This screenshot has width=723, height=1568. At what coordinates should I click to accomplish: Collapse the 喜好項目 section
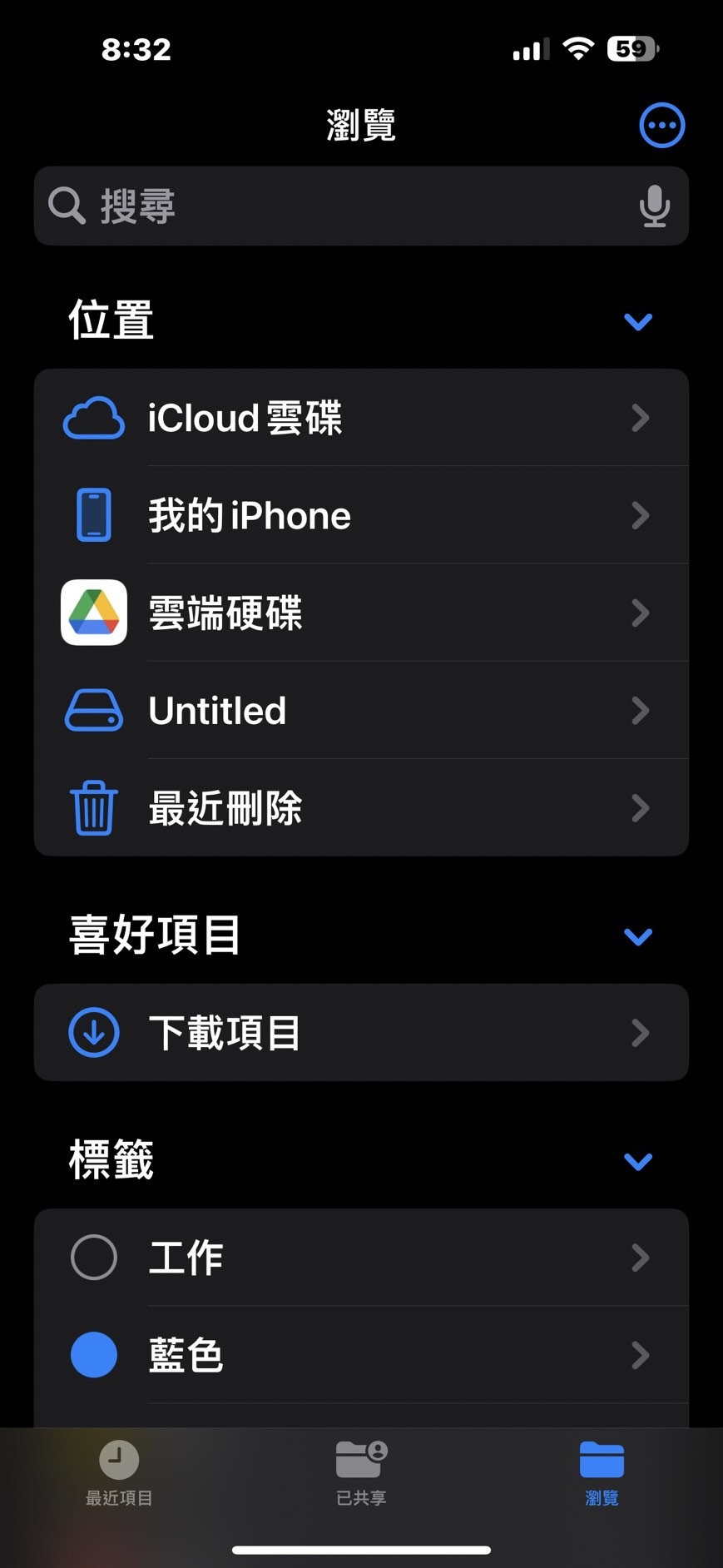tap(638, 936)
